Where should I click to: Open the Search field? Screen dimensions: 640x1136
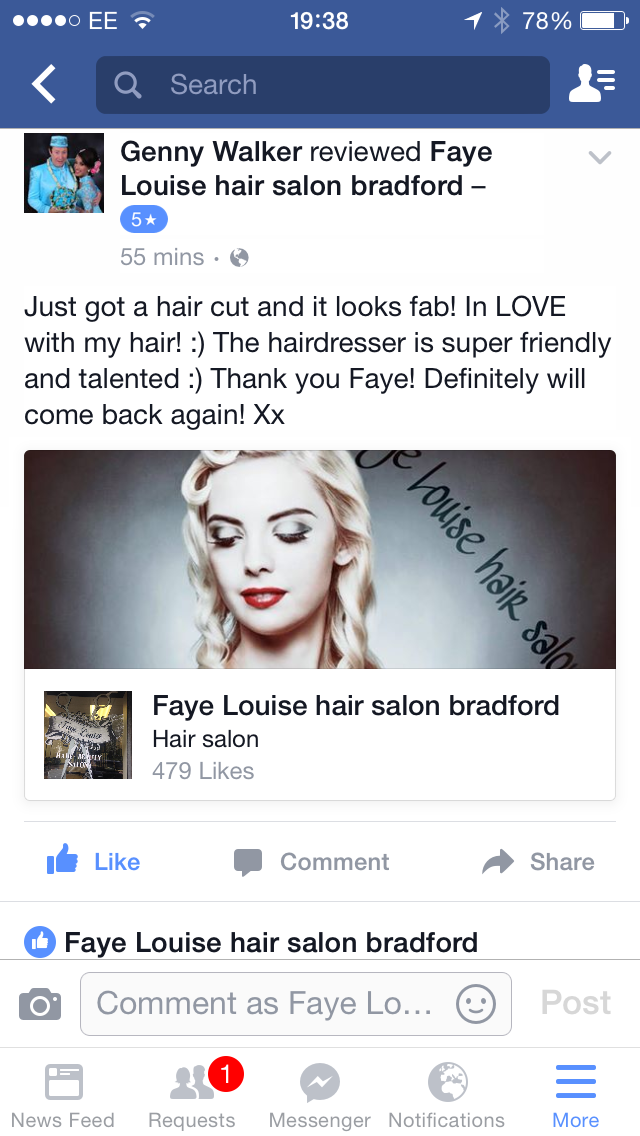pos(323,85)
